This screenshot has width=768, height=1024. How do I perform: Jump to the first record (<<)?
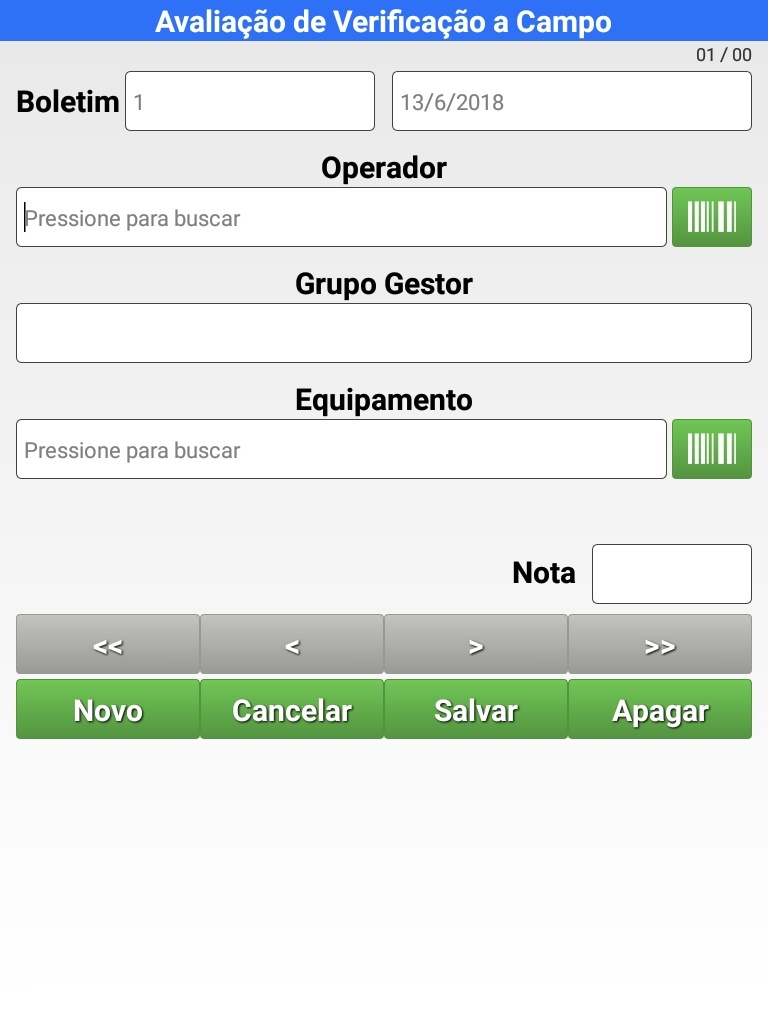[x=108, y=645]
